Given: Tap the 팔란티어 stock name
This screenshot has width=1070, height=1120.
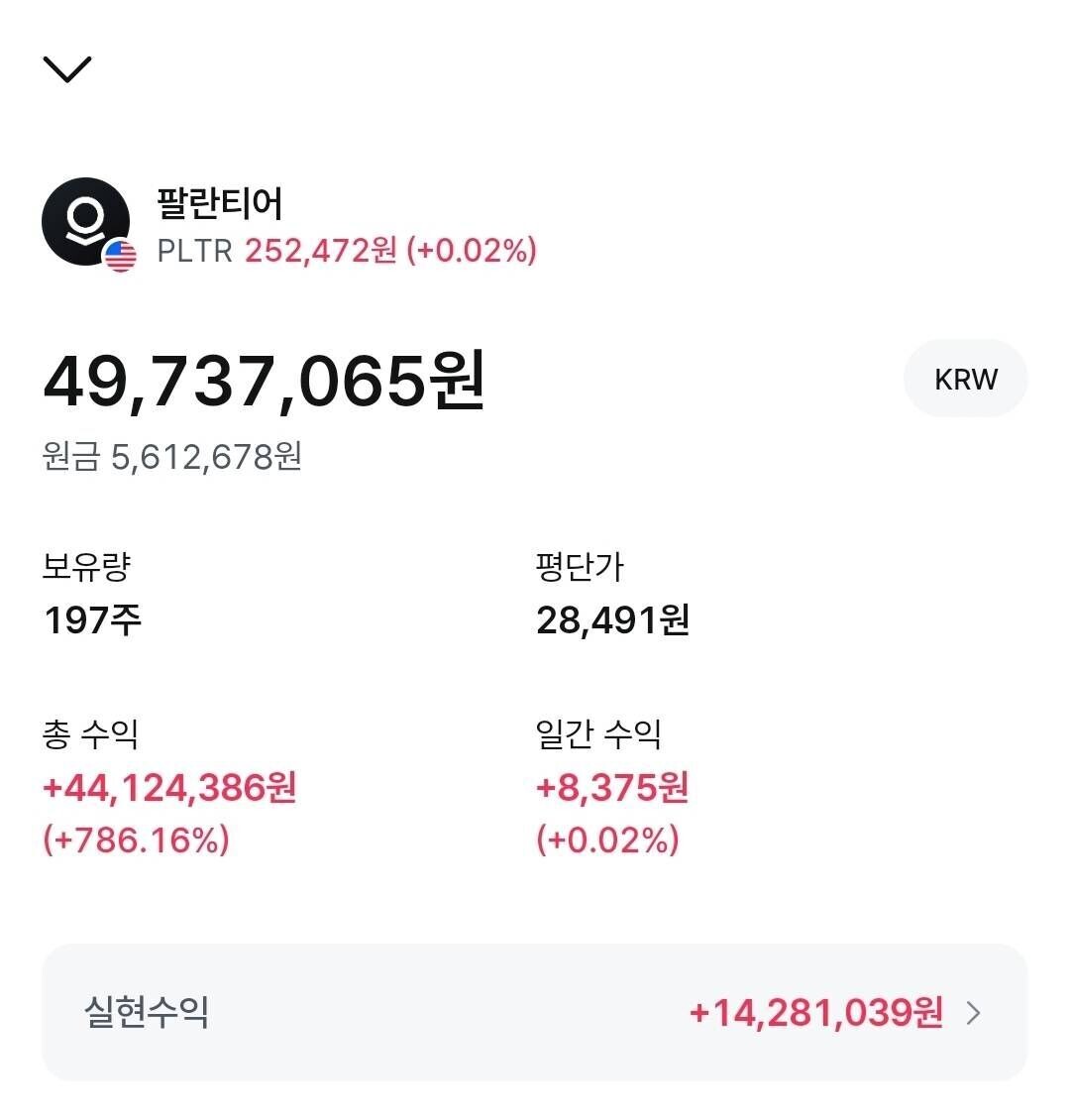Looking at the screenshot, I should (x=220, y=205).
